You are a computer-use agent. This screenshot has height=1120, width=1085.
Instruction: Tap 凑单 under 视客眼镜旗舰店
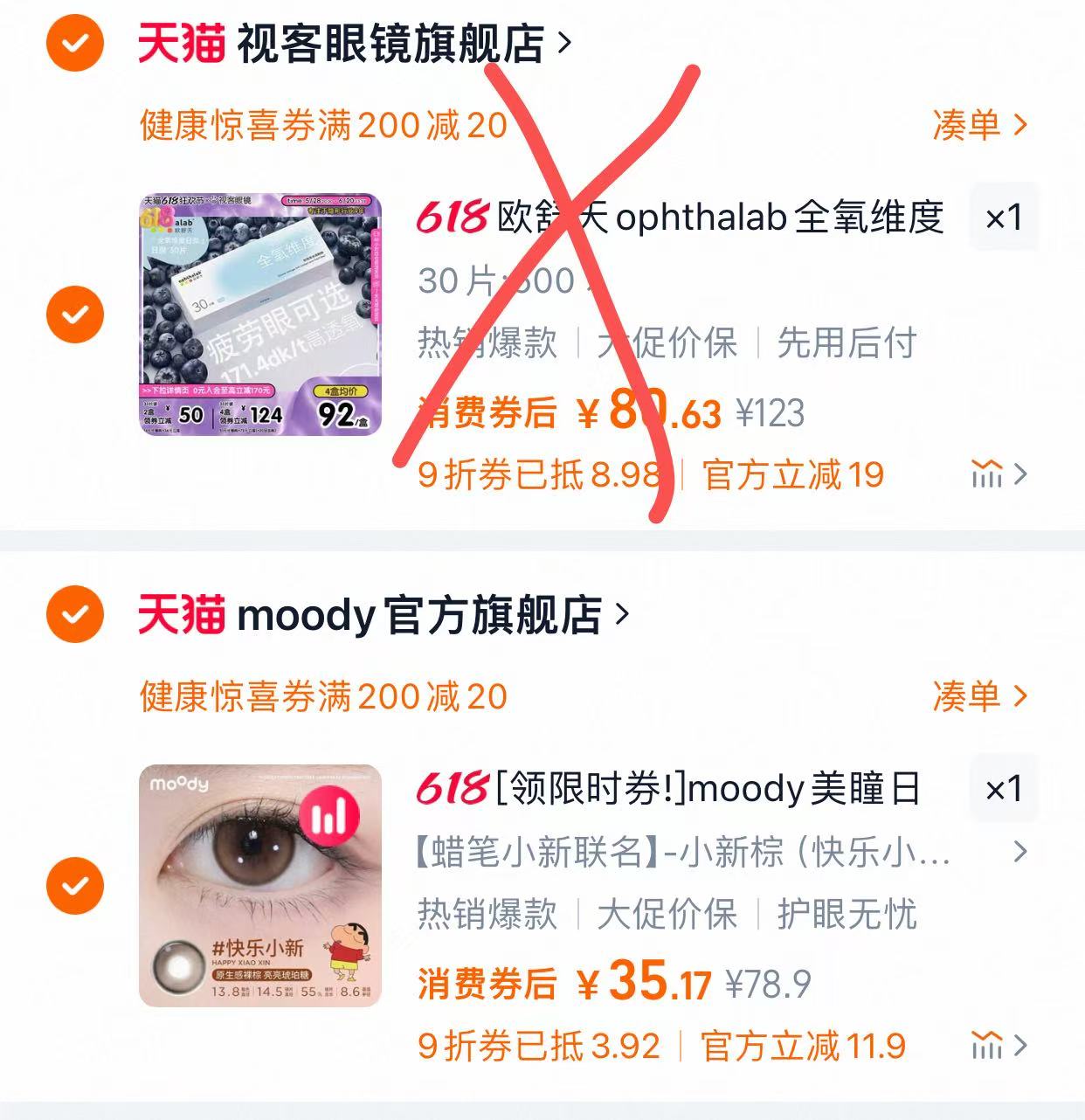tap(979, 126)
